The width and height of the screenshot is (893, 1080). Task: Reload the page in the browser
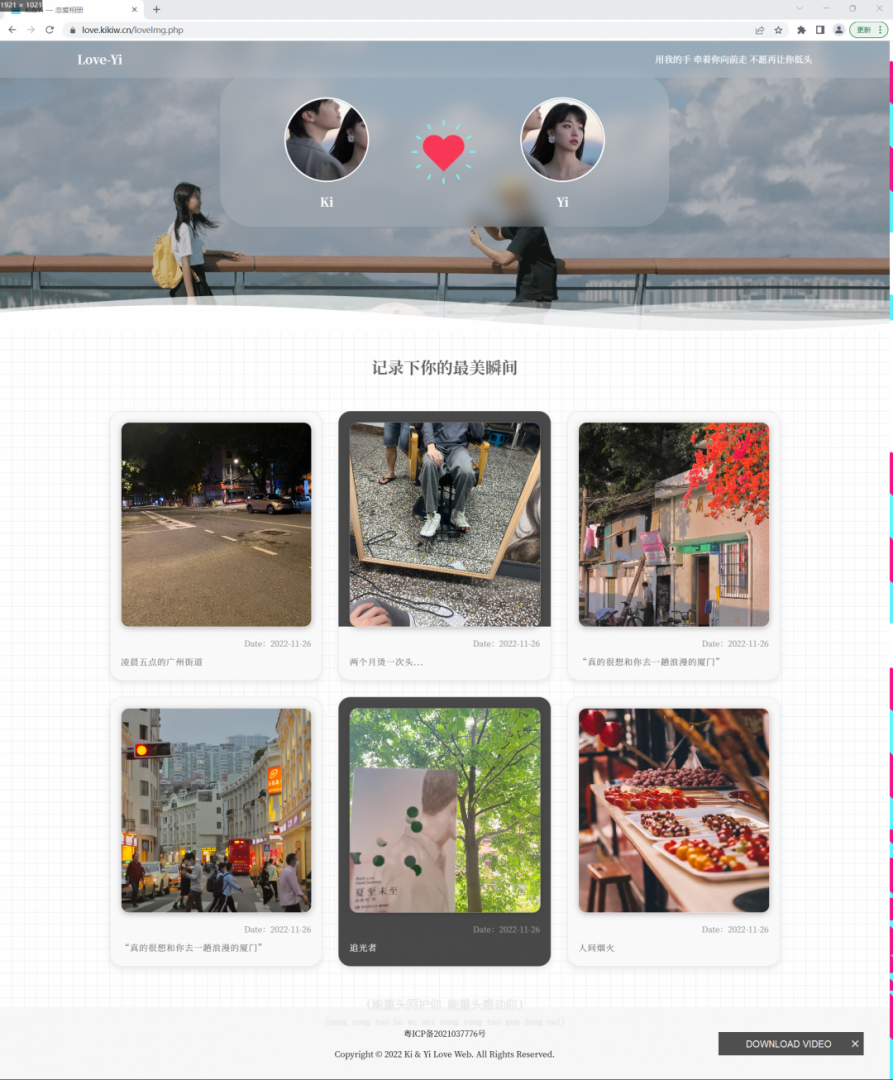pos(49,30)
